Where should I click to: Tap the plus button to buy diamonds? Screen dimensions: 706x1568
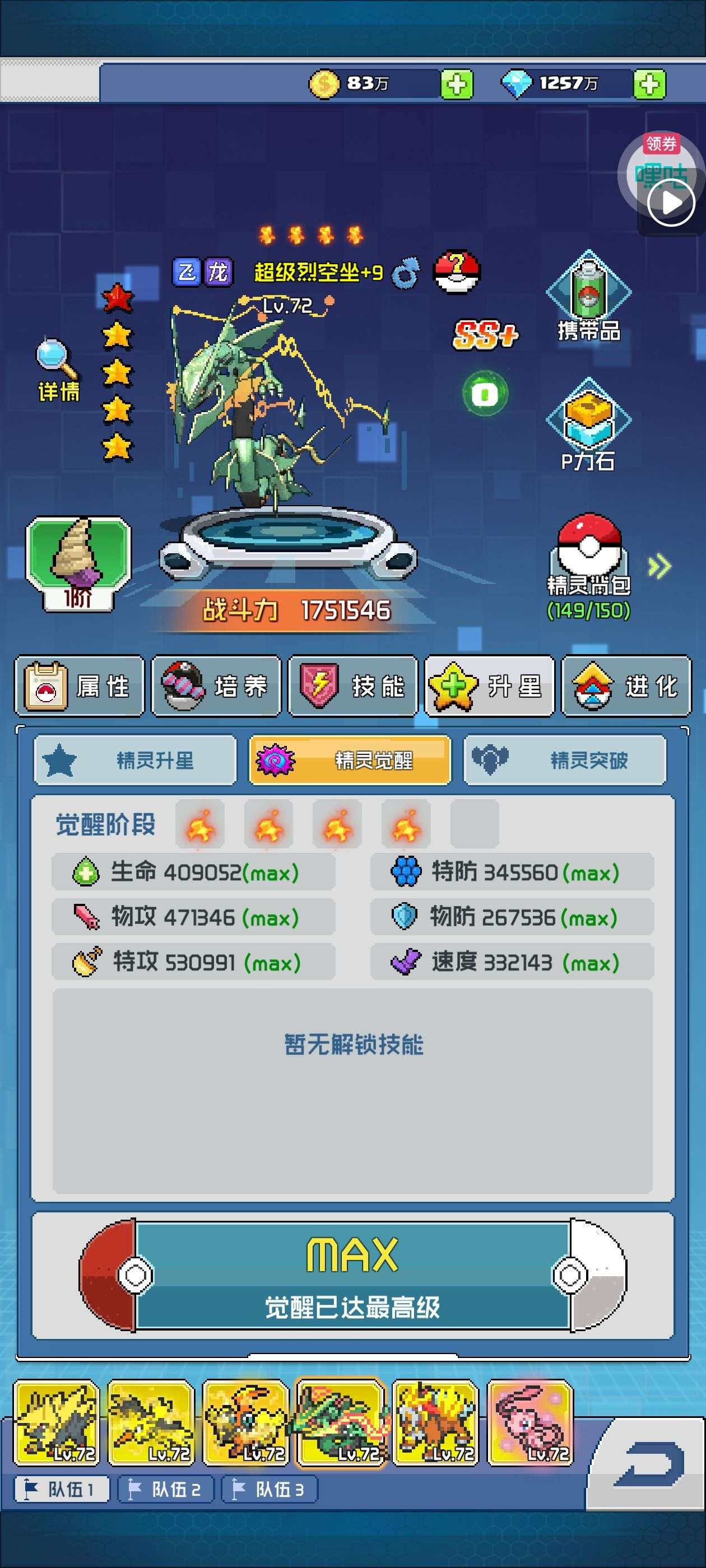[x=649, y=84]
